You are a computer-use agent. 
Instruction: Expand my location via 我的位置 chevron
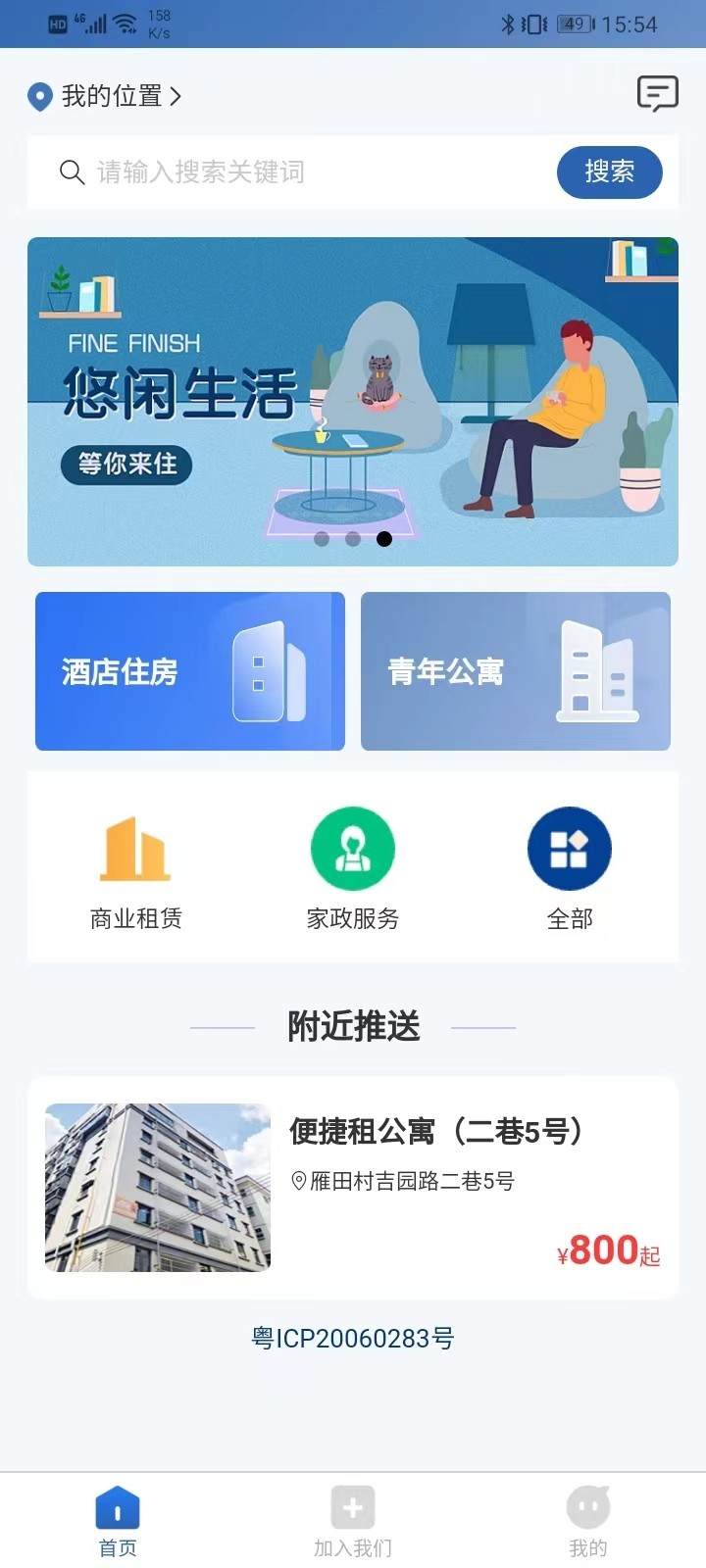(176, 96)
